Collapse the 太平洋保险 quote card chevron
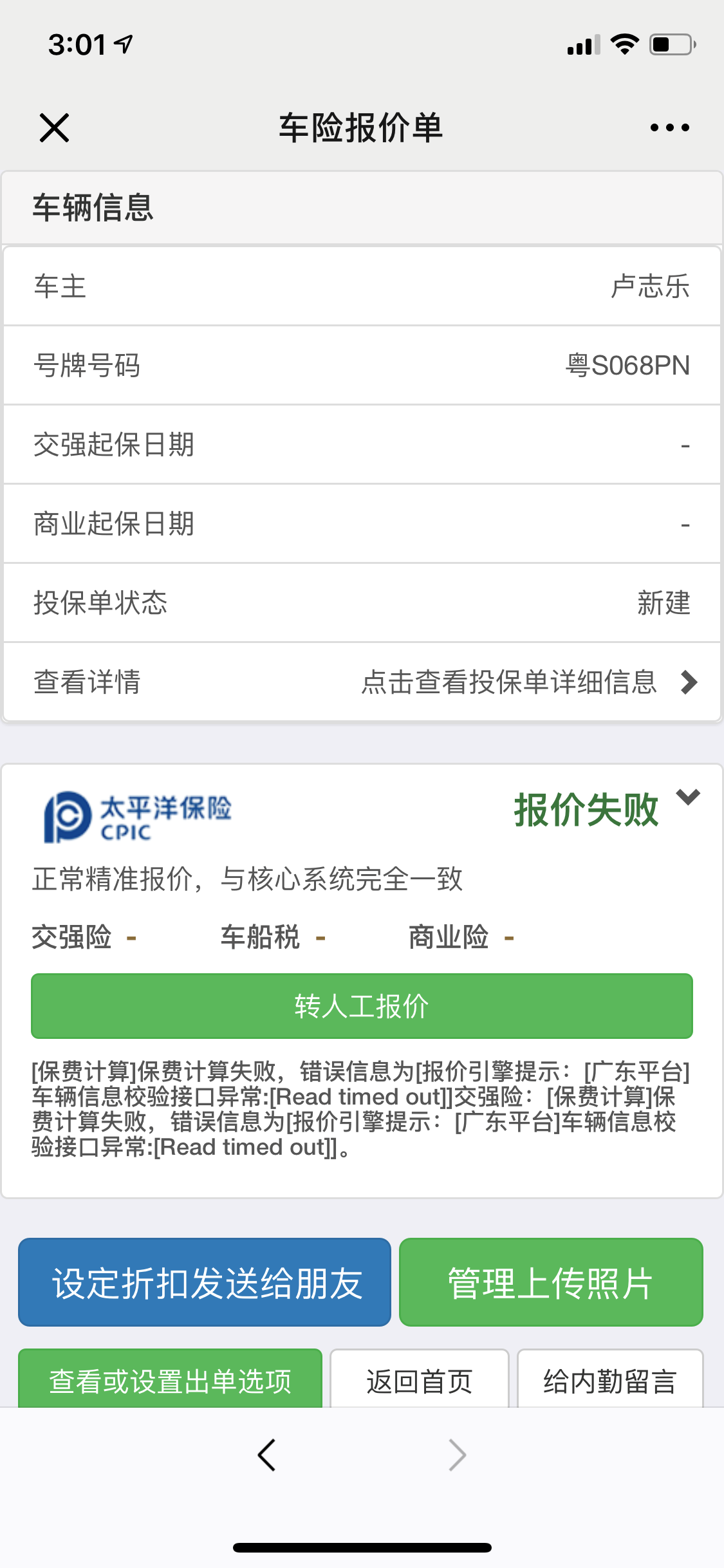The height and width of the screenshot is (1568, 724). click(x=688, y=797)
